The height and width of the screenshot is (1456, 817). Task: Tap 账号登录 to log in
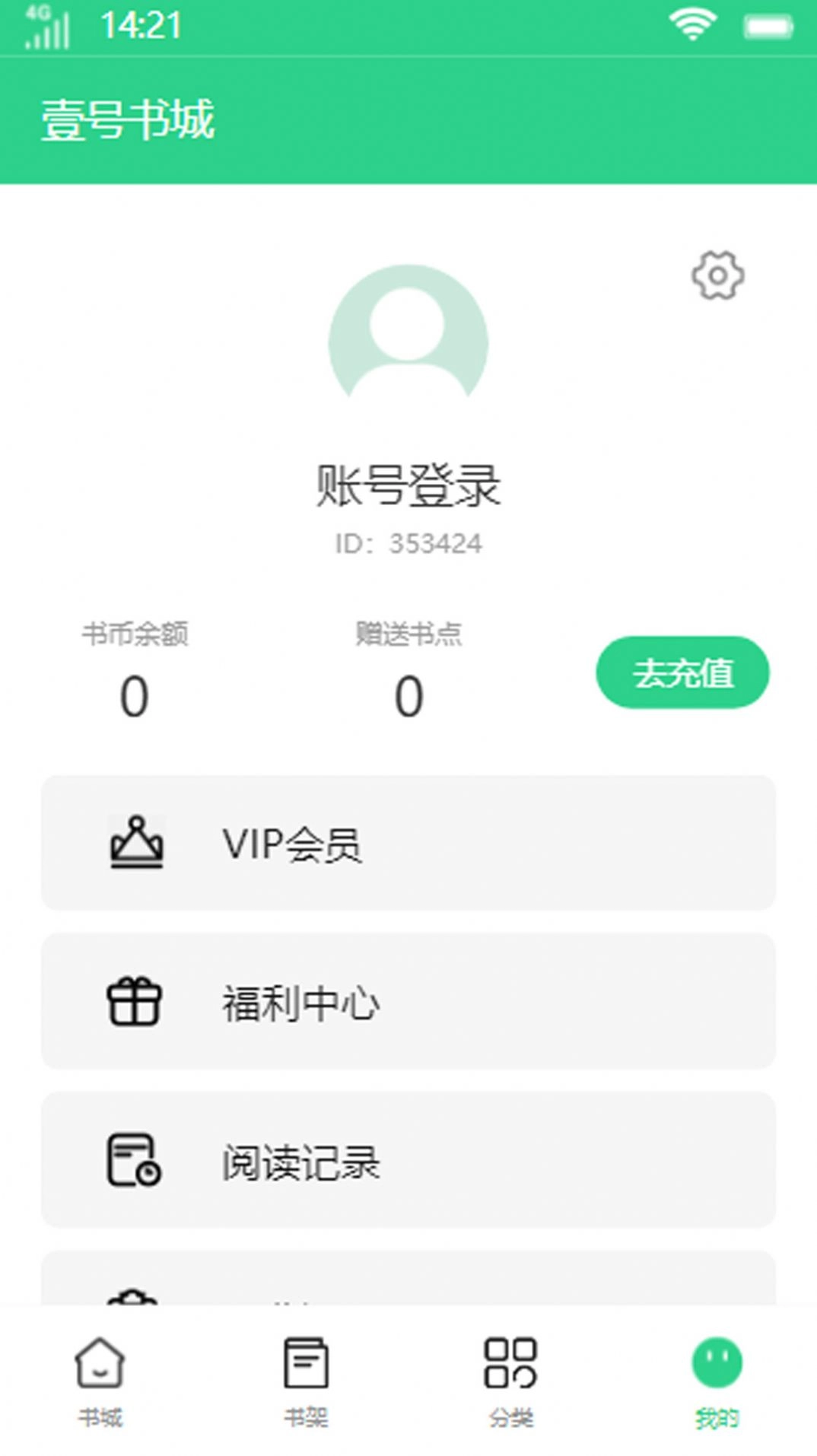coord(408,487)
